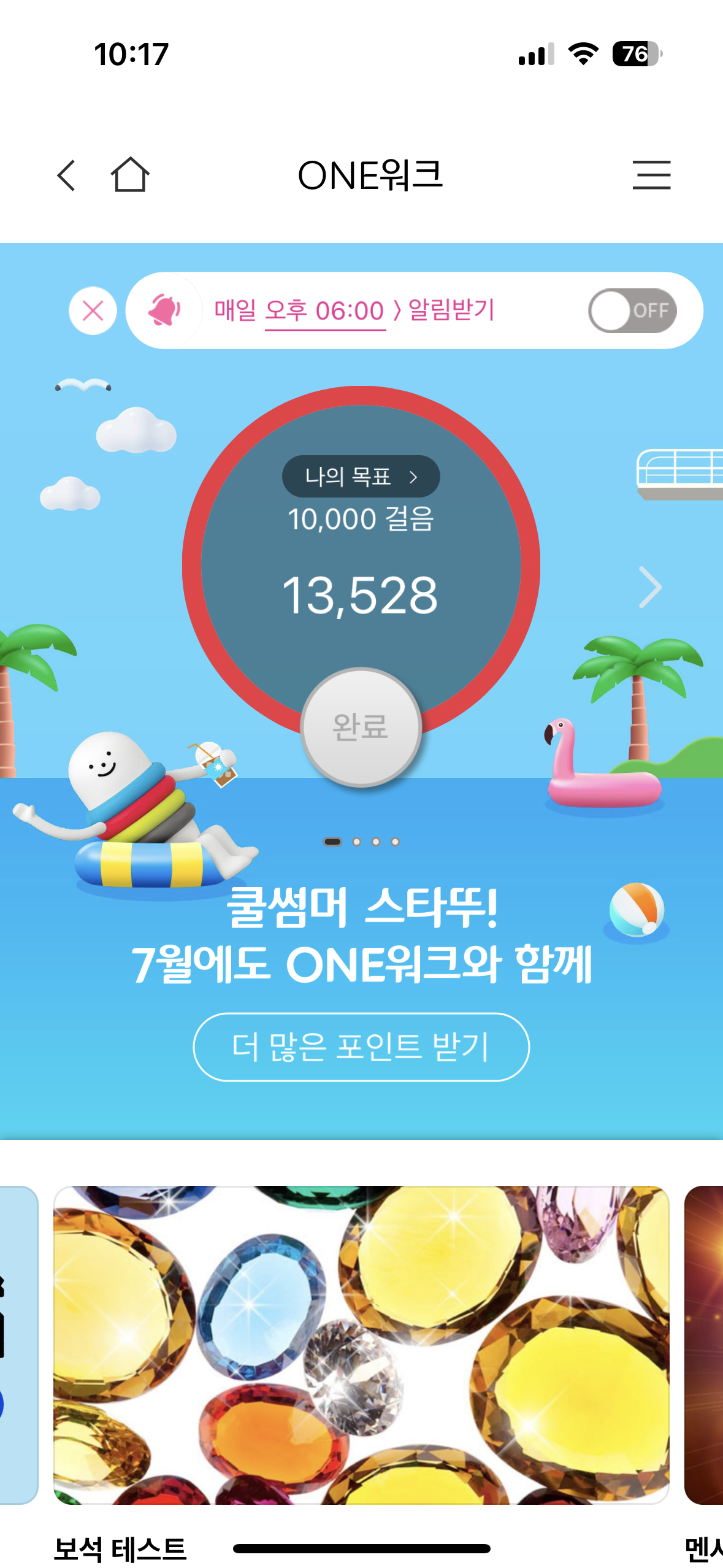Open the hamburger menu

click(x=651, y=175)
